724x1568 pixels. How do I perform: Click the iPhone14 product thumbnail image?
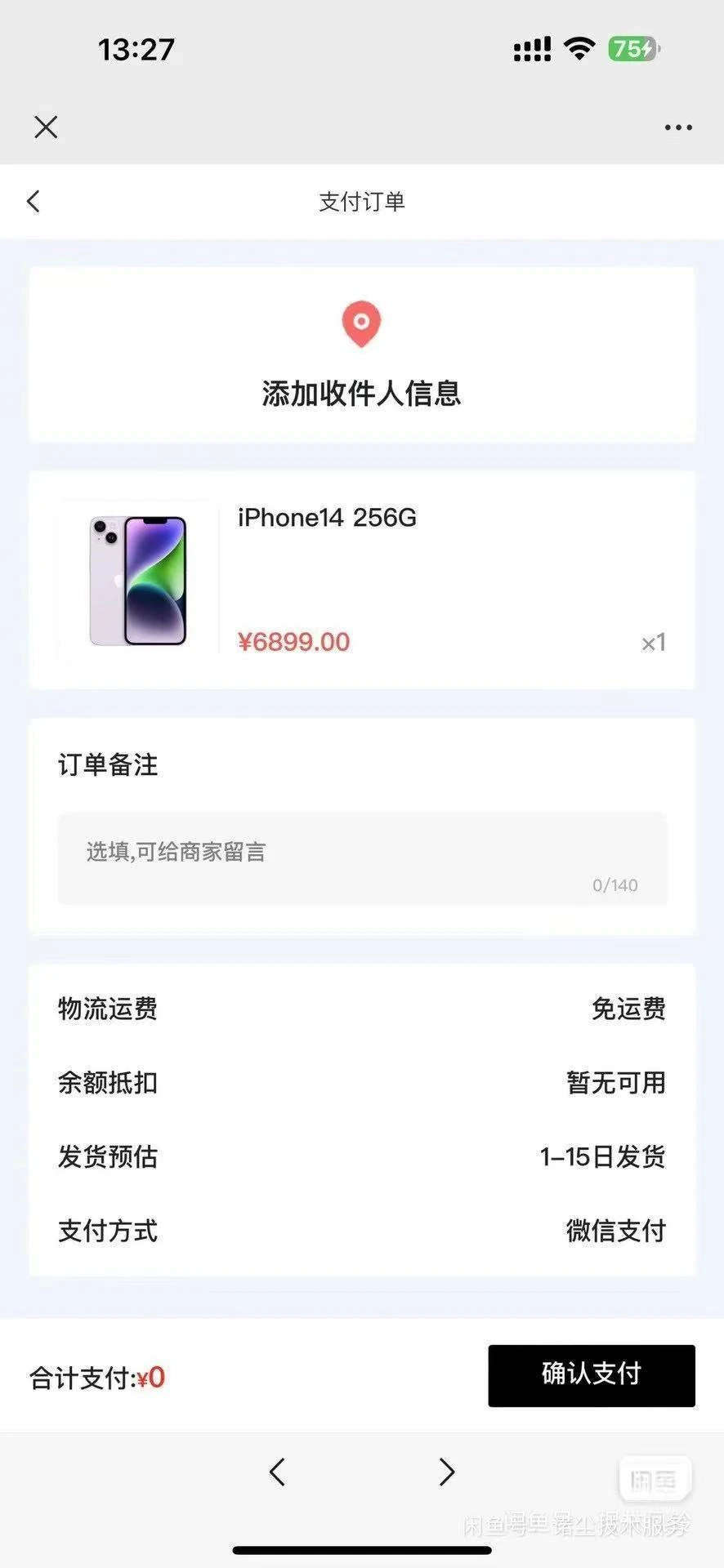(x=137, y=578)
